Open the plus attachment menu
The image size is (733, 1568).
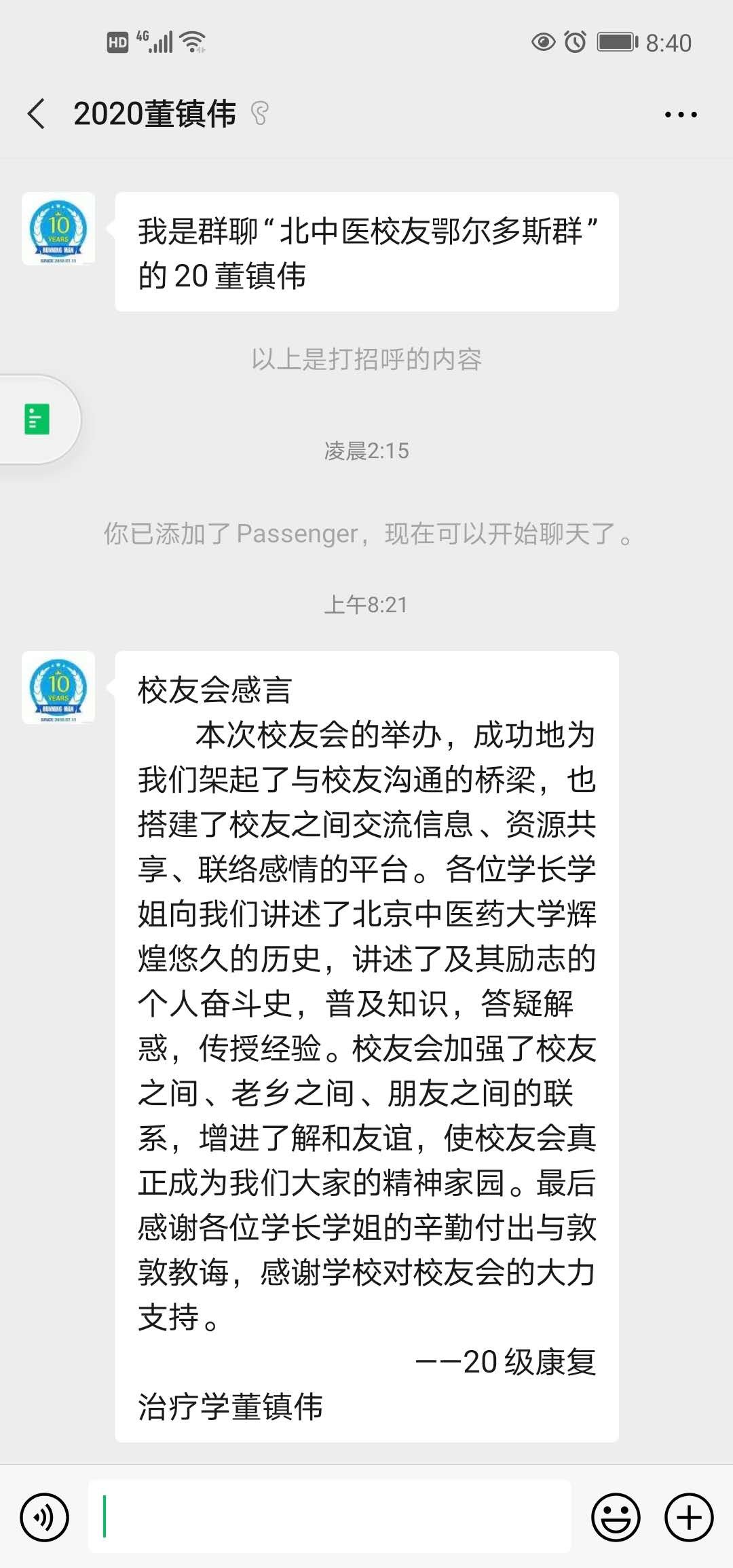689,1517
